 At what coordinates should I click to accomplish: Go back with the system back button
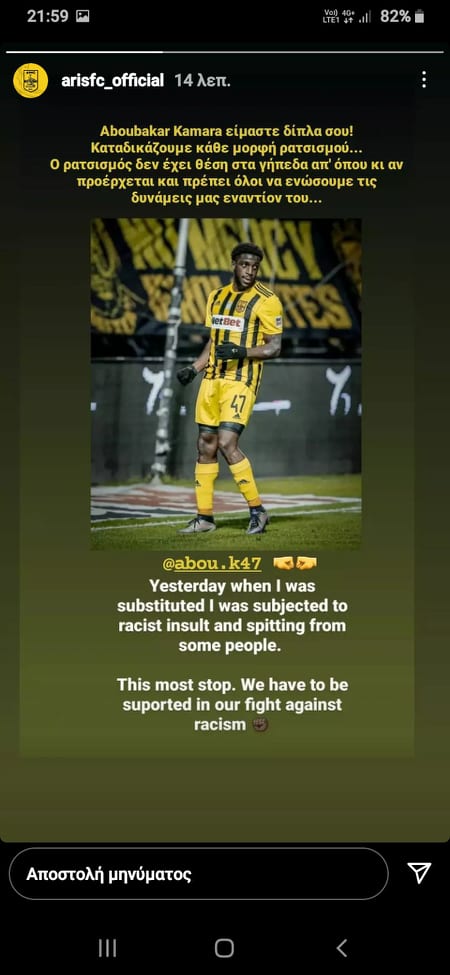[x=341, y=948]
